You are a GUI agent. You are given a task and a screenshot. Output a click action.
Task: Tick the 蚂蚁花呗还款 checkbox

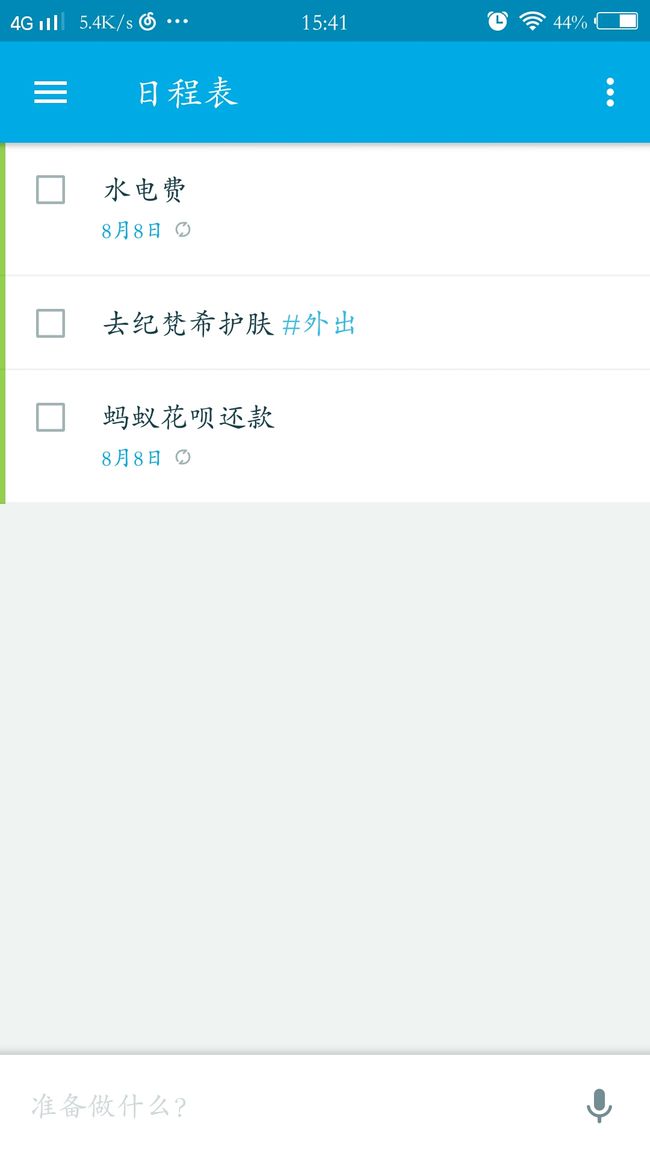[50, 417]
